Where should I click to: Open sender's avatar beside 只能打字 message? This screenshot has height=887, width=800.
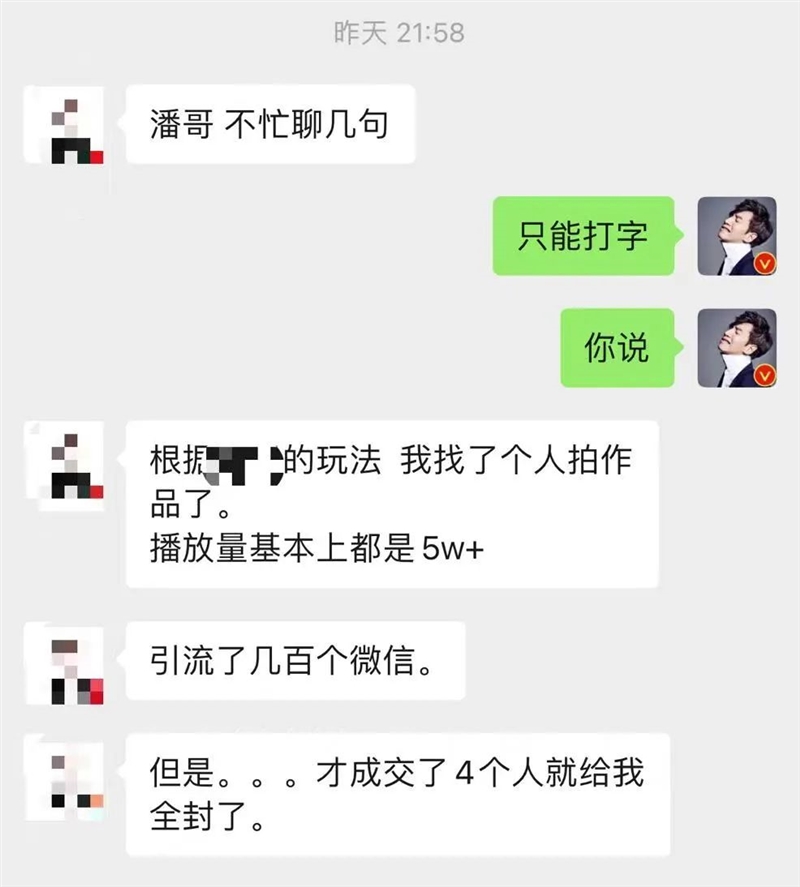coord(736,236)
